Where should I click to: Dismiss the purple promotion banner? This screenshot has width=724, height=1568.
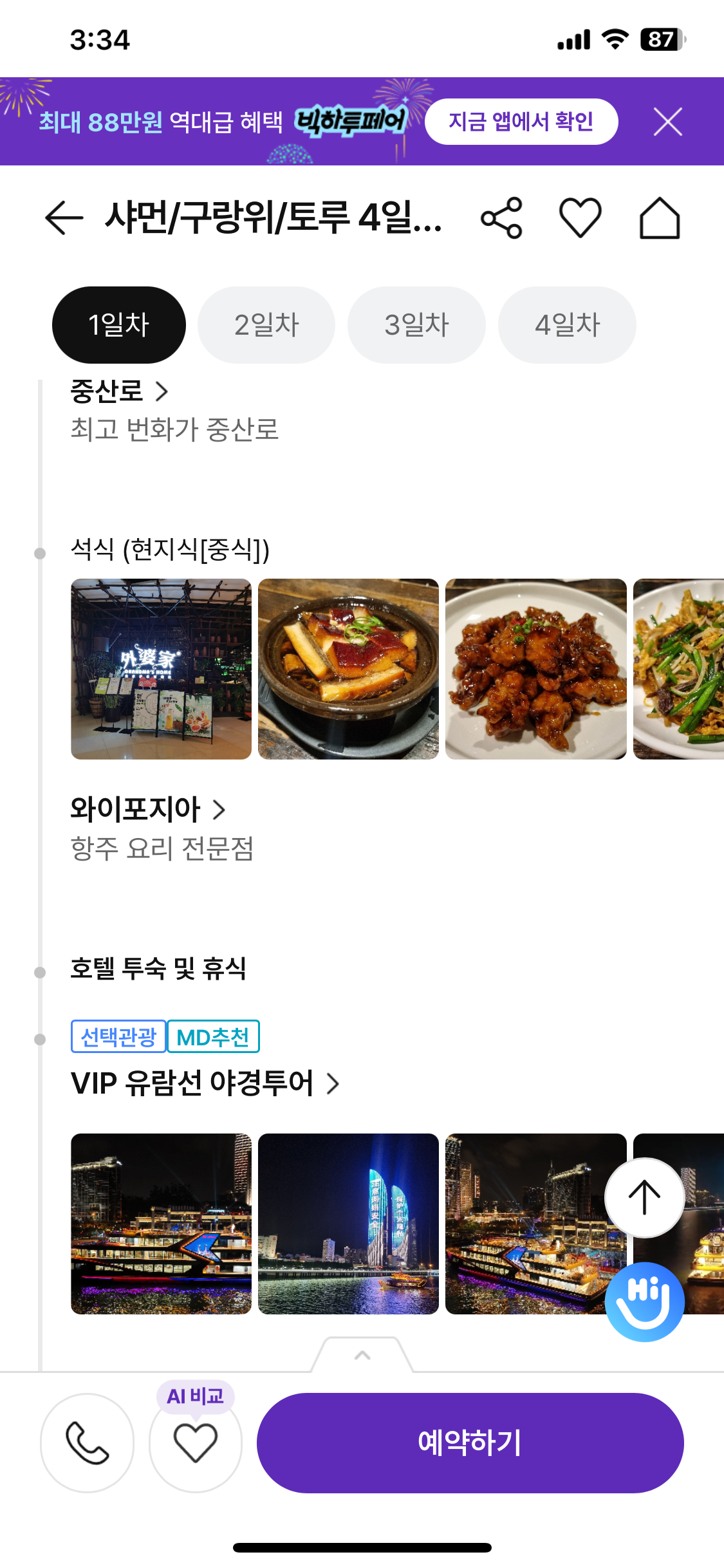[667, 122]
